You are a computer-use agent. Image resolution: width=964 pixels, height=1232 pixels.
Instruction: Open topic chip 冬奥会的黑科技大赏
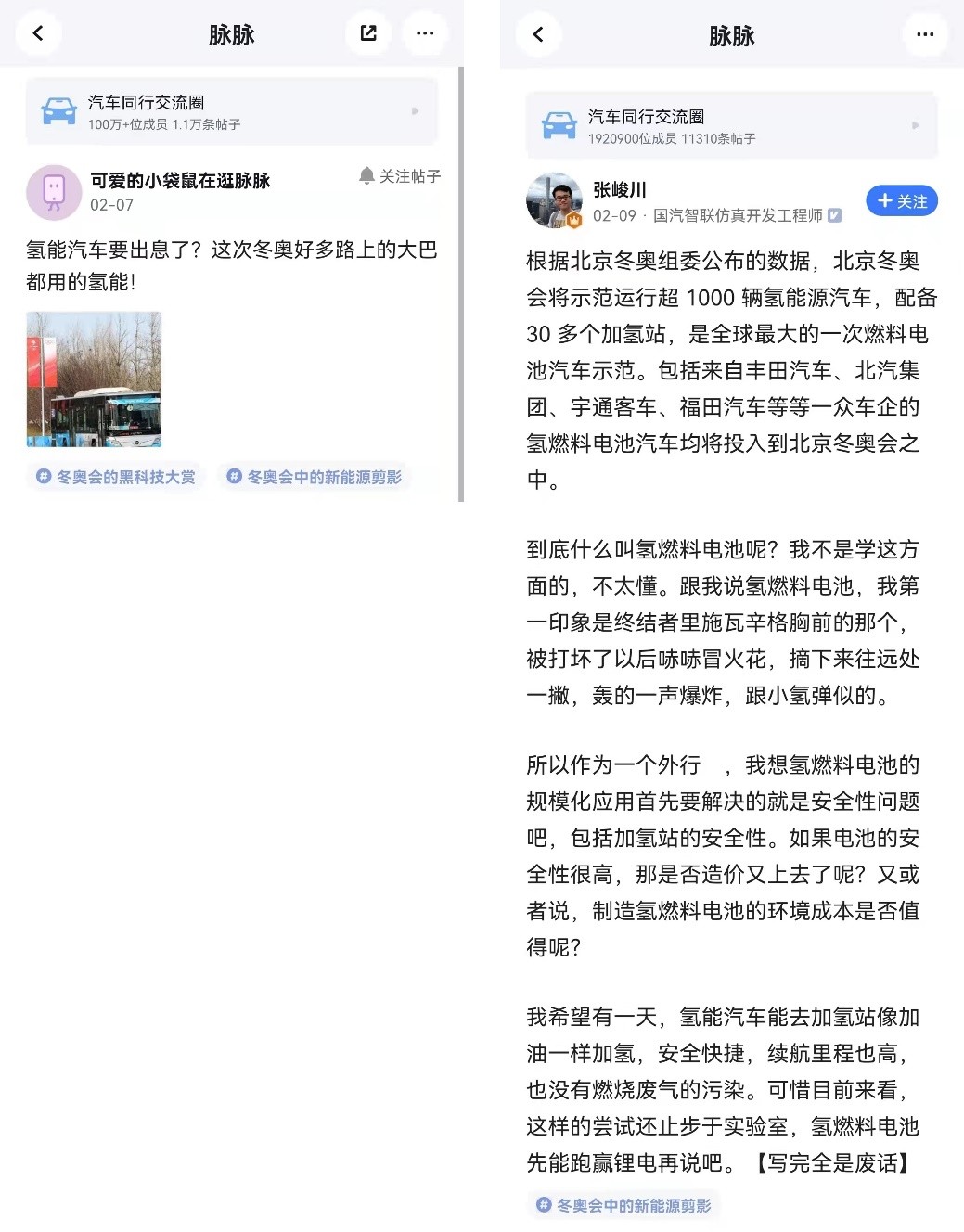click(x=117, y=477)
